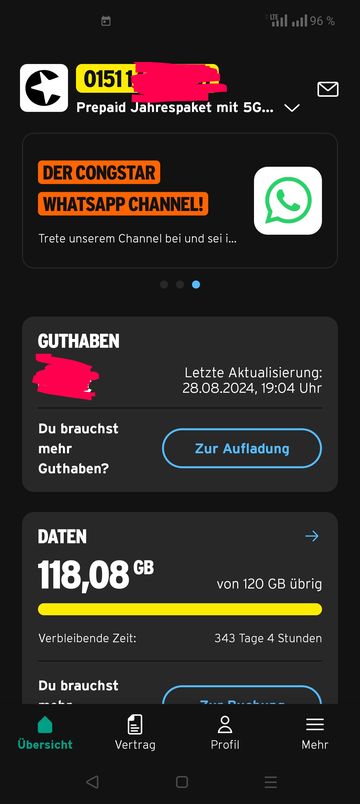The width and height of the screenshot is (360, 804).
Task: Open the Mehr menu tab
Action: (x=315, y=733)
